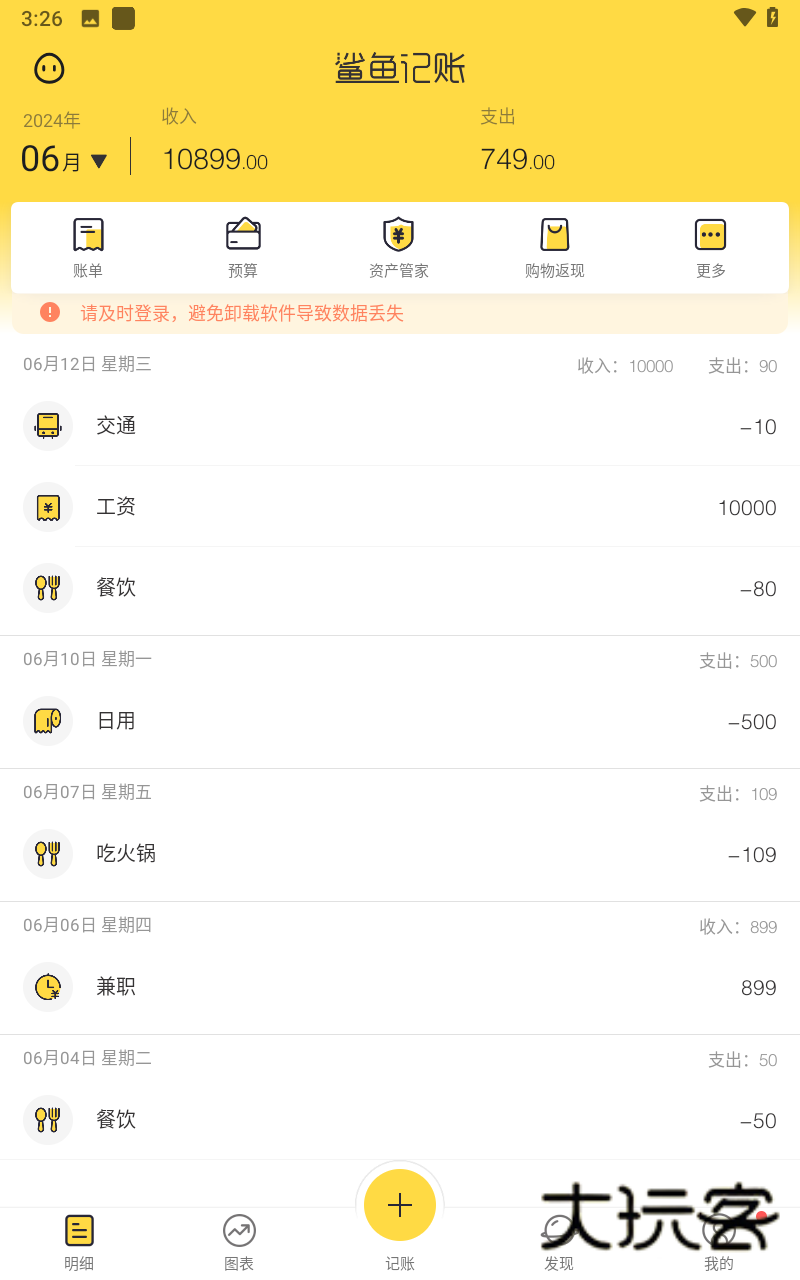
Task: Click the login reminder warning banner
Action: coord(400,312)
